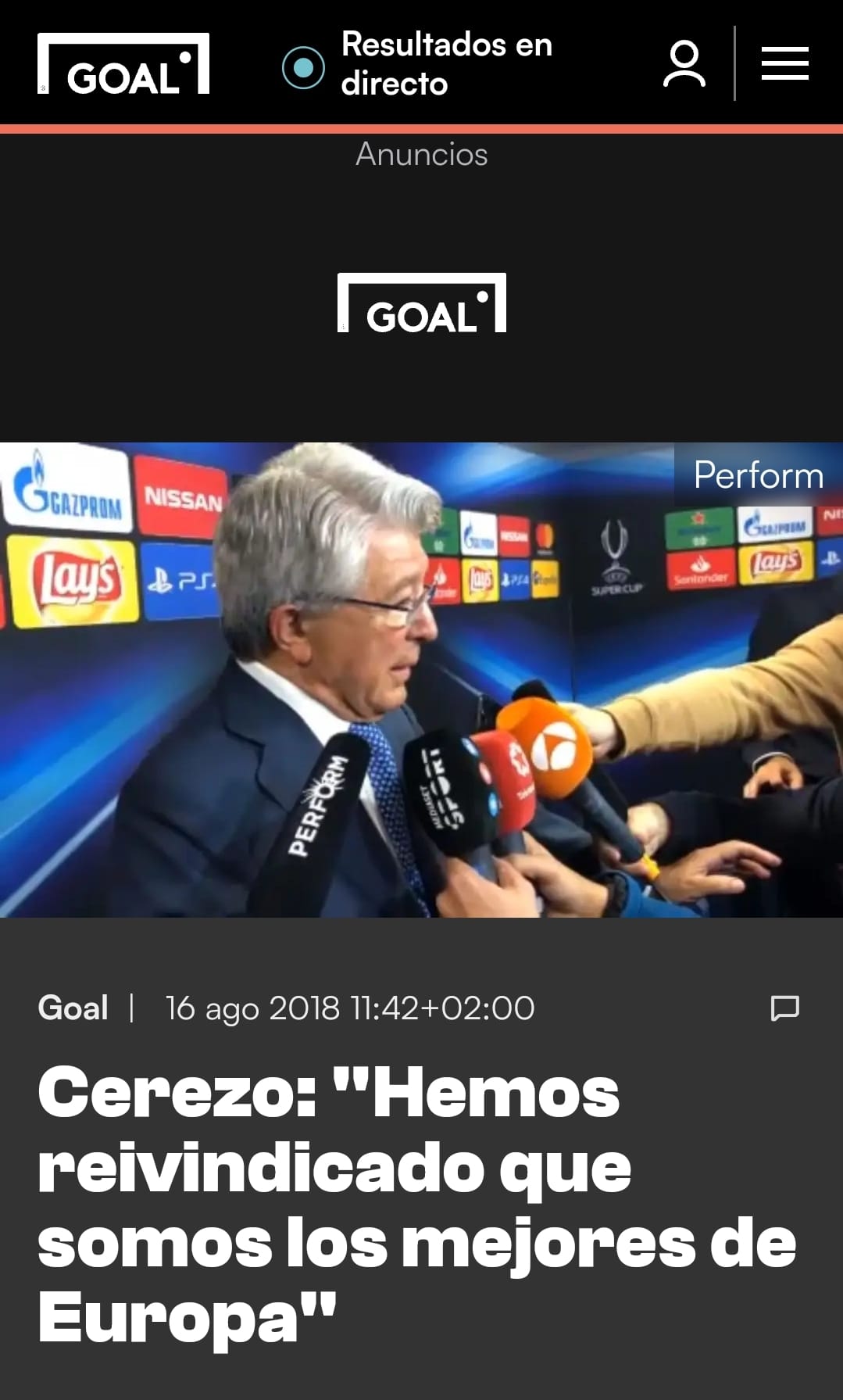Open Resultados en directo live scores

[x=418, y=64]
